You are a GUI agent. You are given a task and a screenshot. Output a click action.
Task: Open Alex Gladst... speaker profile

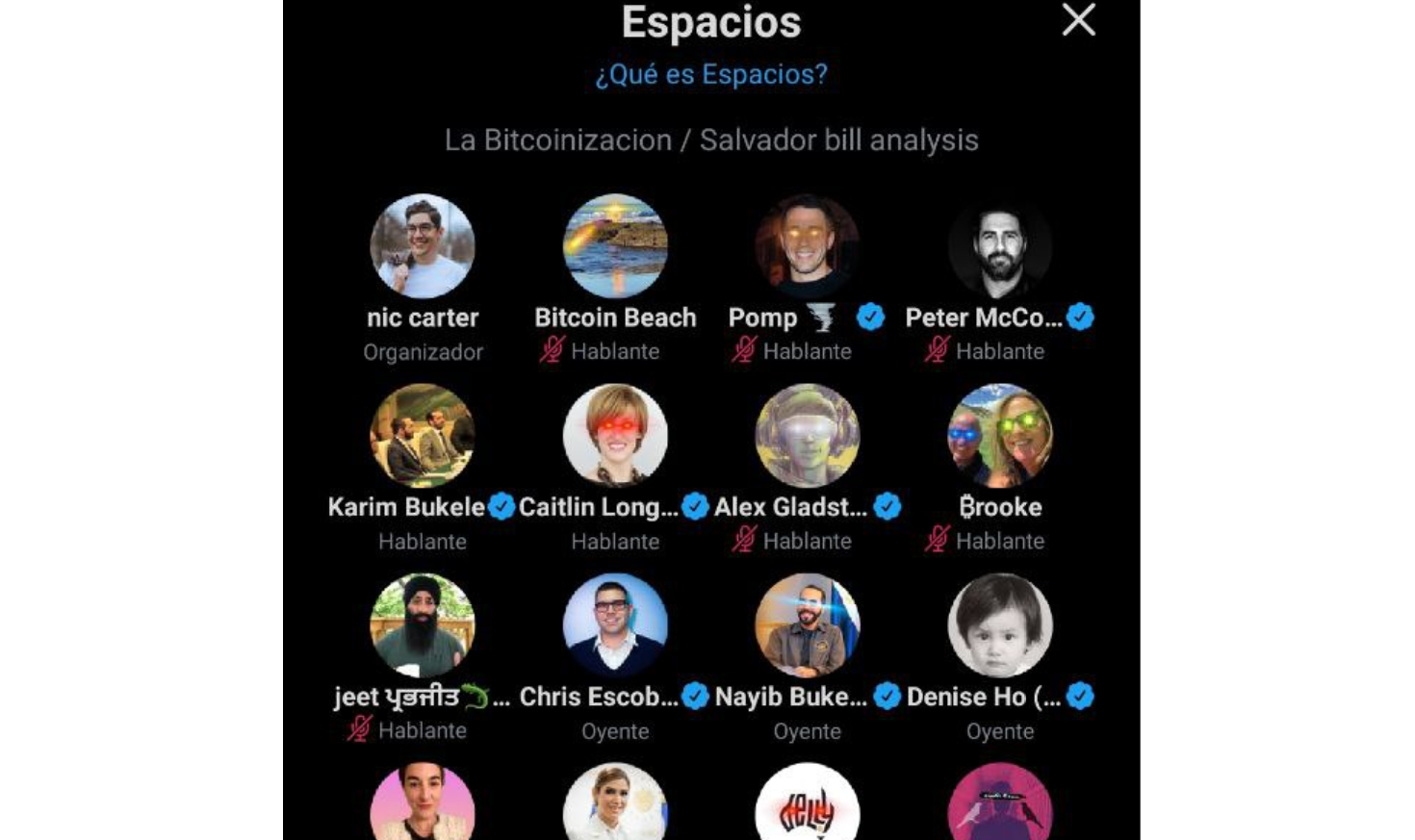(x=807, y=436)
